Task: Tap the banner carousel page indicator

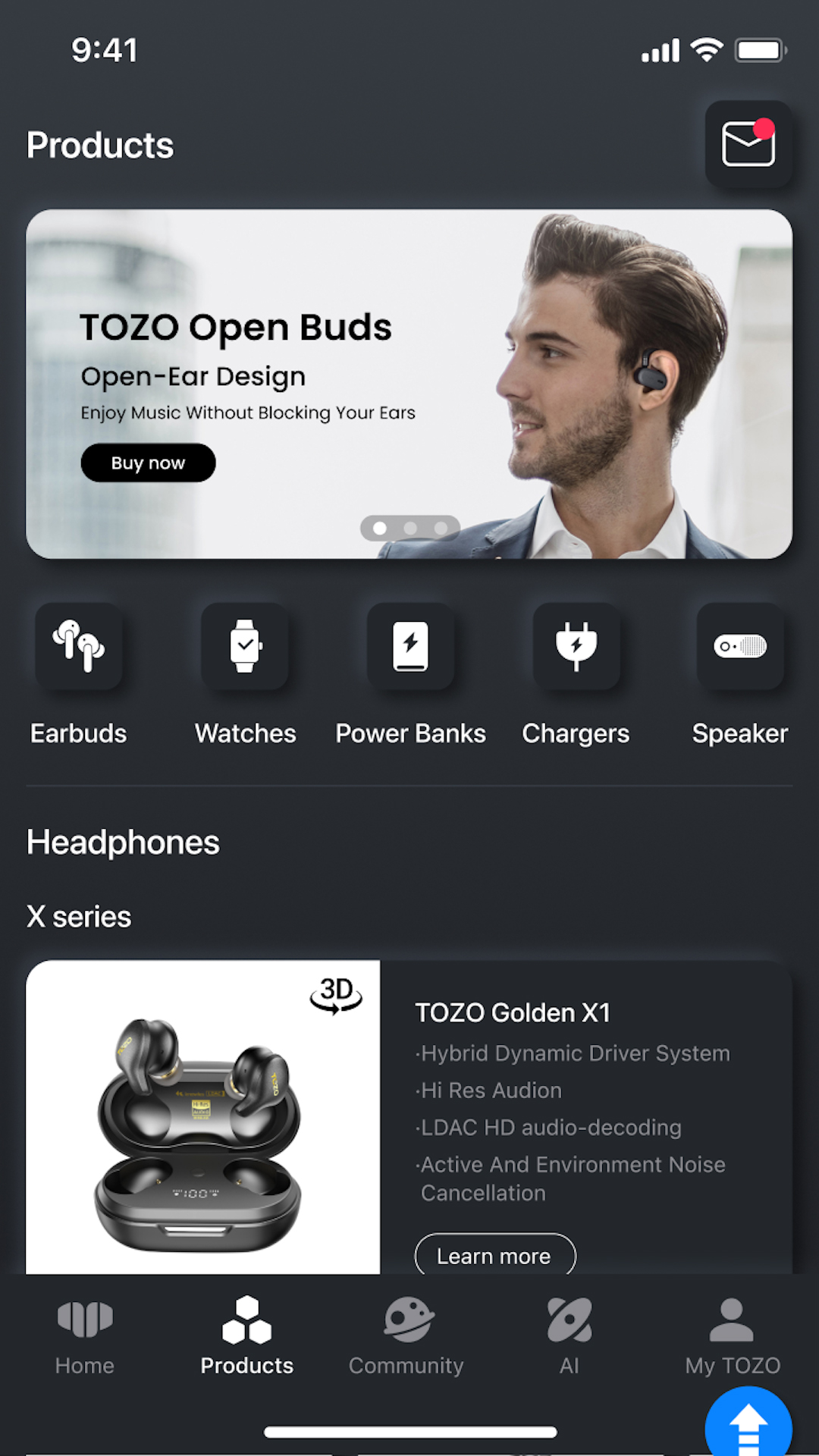Action: click(410, 528)
